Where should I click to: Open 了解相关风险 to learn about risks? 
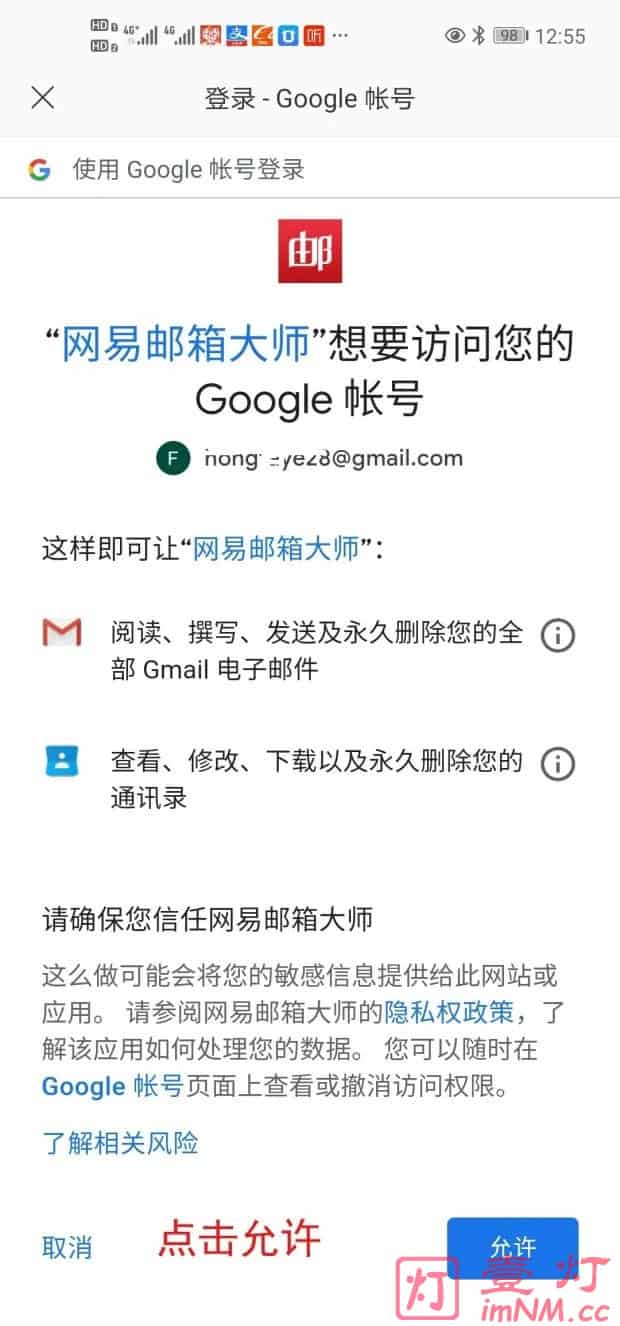pos(119,1143)
